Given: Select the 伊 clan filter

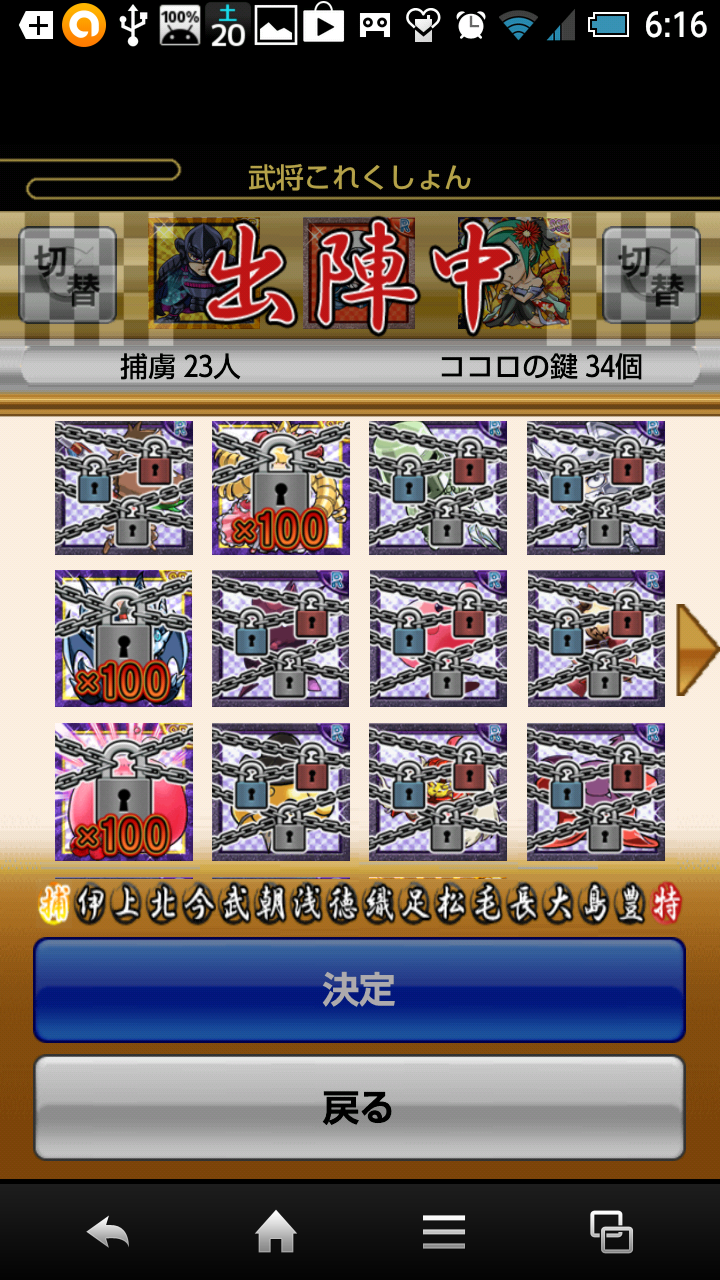Looking at the screenshot, I should [90, 905].
